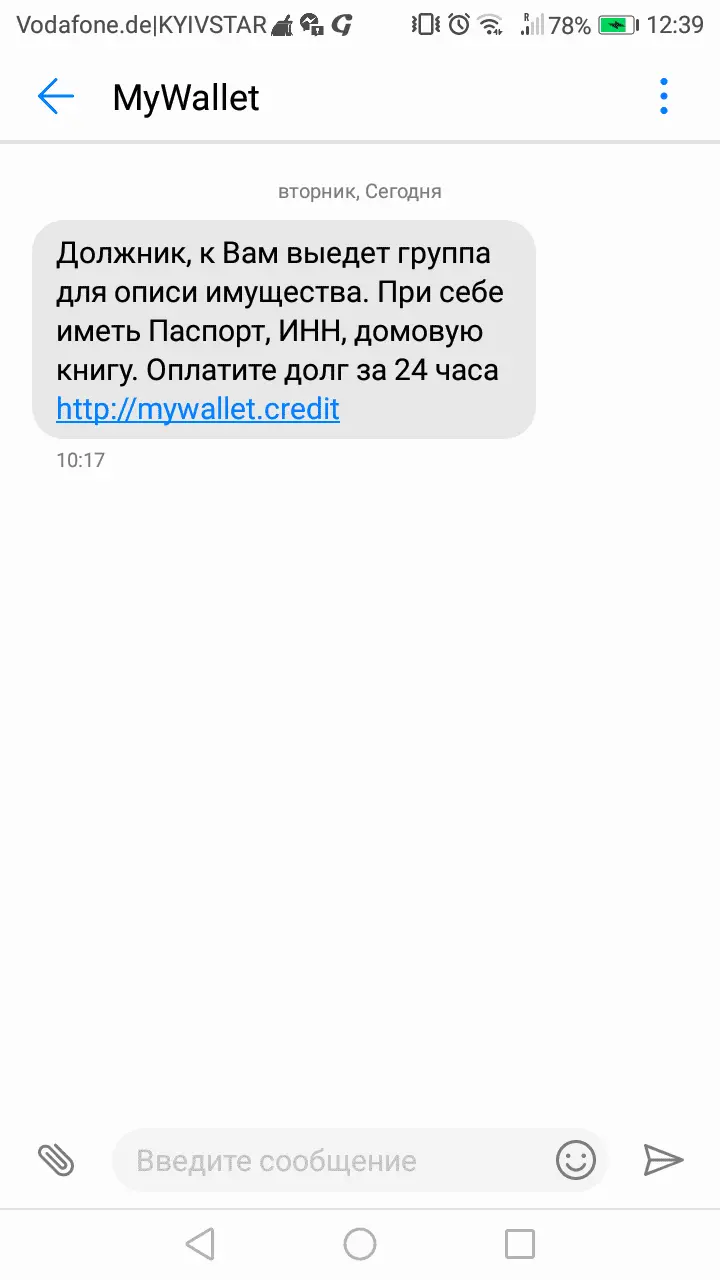Tap the MyWallet conversation title
The width and height of the screenshot is (720, 1280).
tap(184, 97)
